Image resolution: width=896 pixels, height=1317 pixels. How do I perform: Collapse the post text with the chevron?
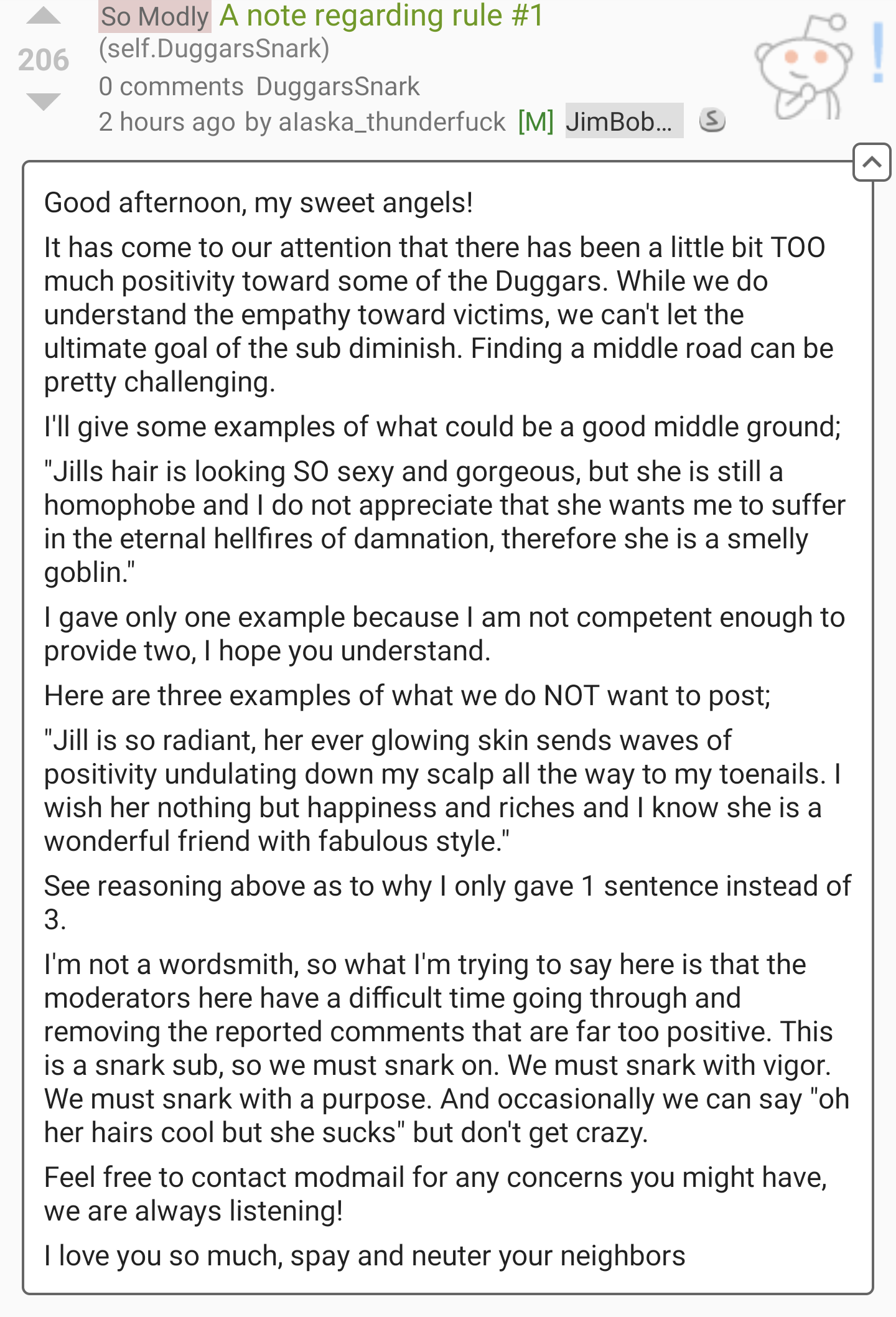tap(872, 162)
